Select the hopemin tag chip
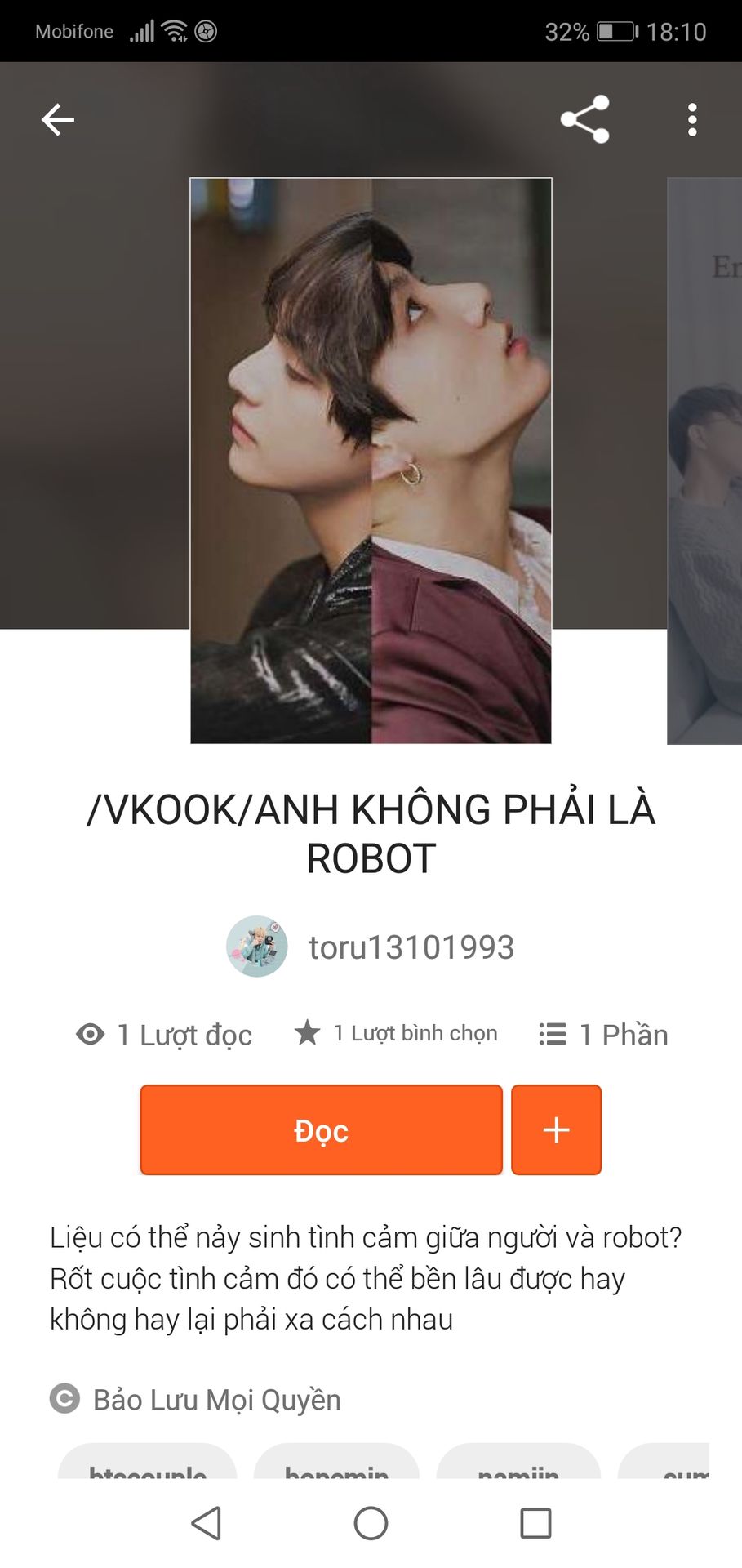This screenshot has width=742, height=1568. tap(336, 1463)
